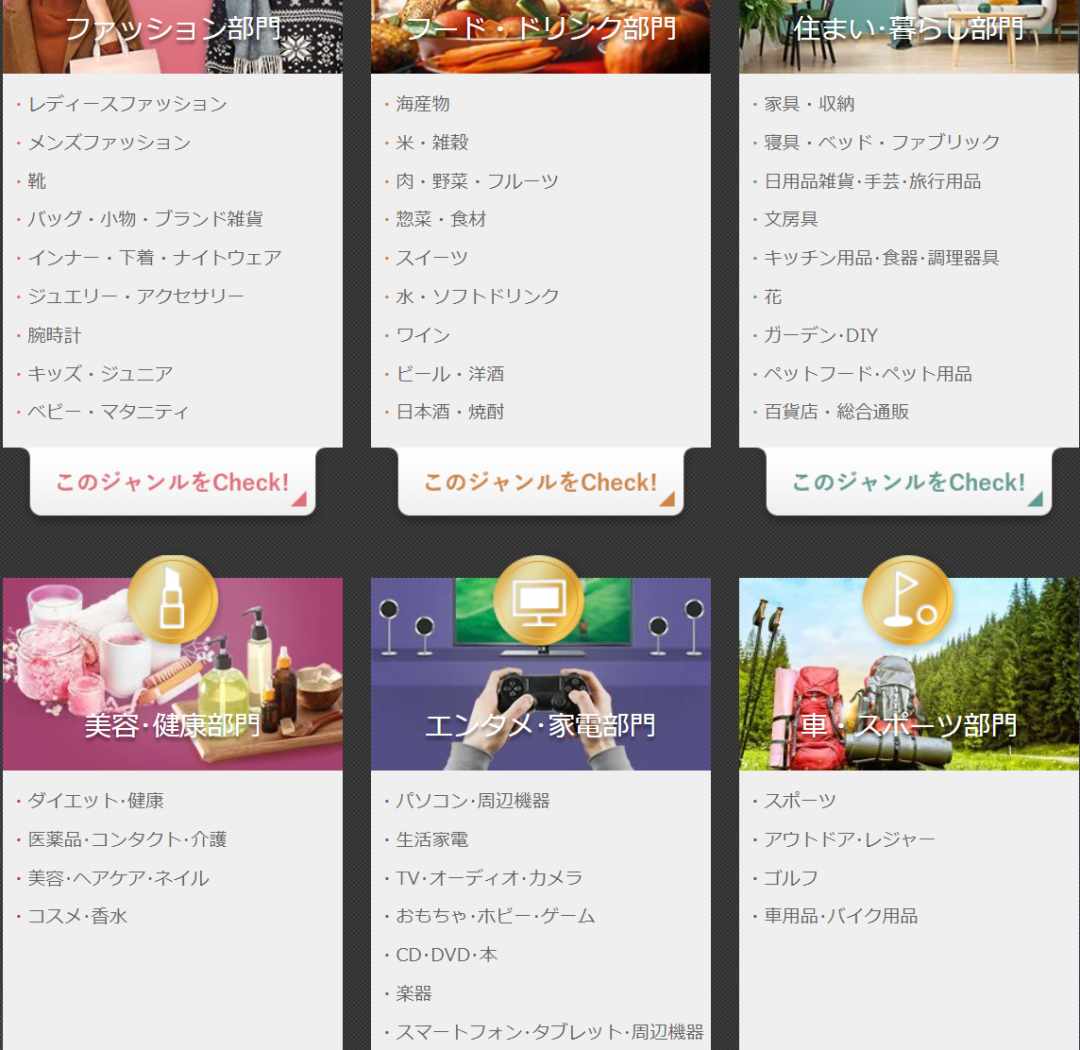Screen dimensions: 1080x1050
Task: Select 生活家電 in entertainment and appliances
Action: (x=431, y=840)
